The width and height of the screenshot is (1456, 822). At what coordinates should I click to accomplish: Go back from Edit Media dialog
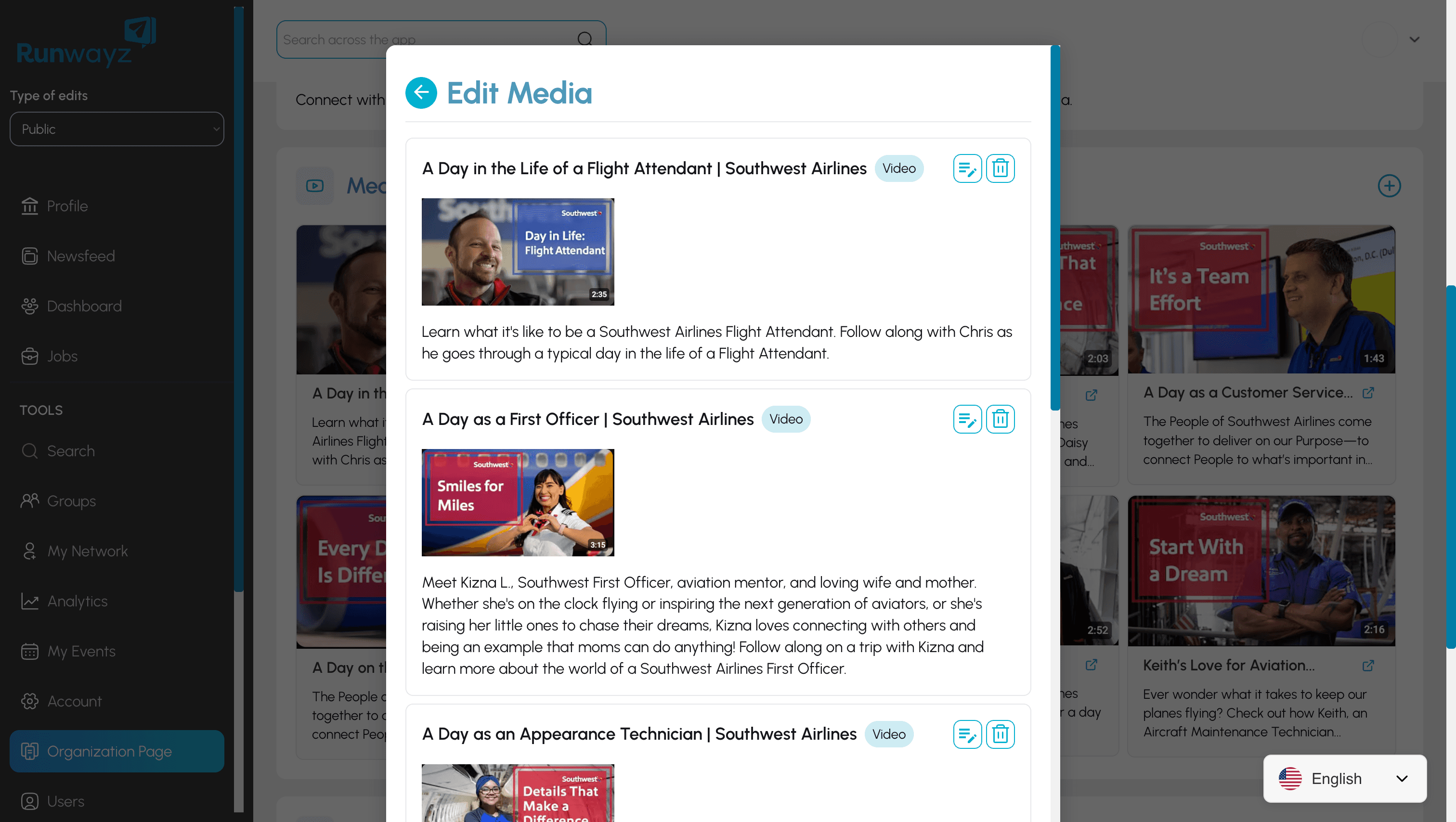pyautogui.click(x=420, y=93)
